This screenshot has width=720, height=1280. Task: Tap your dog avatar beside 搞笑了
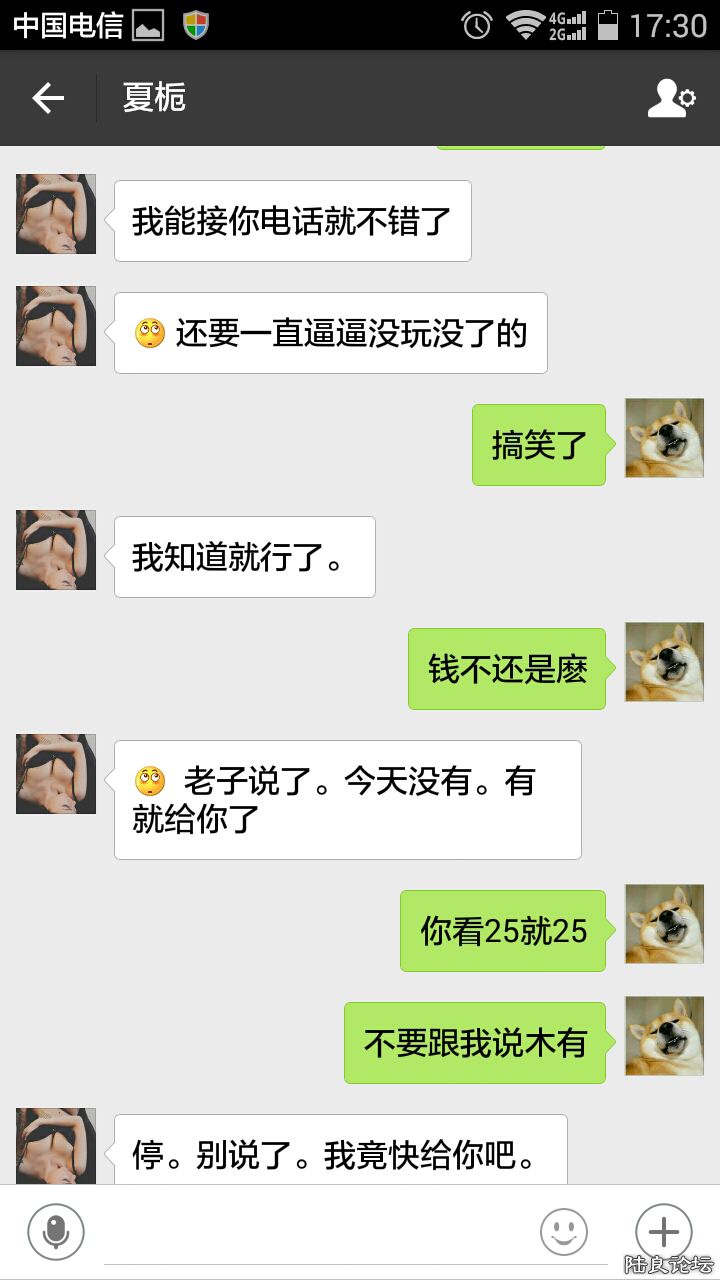coord(664,438)
